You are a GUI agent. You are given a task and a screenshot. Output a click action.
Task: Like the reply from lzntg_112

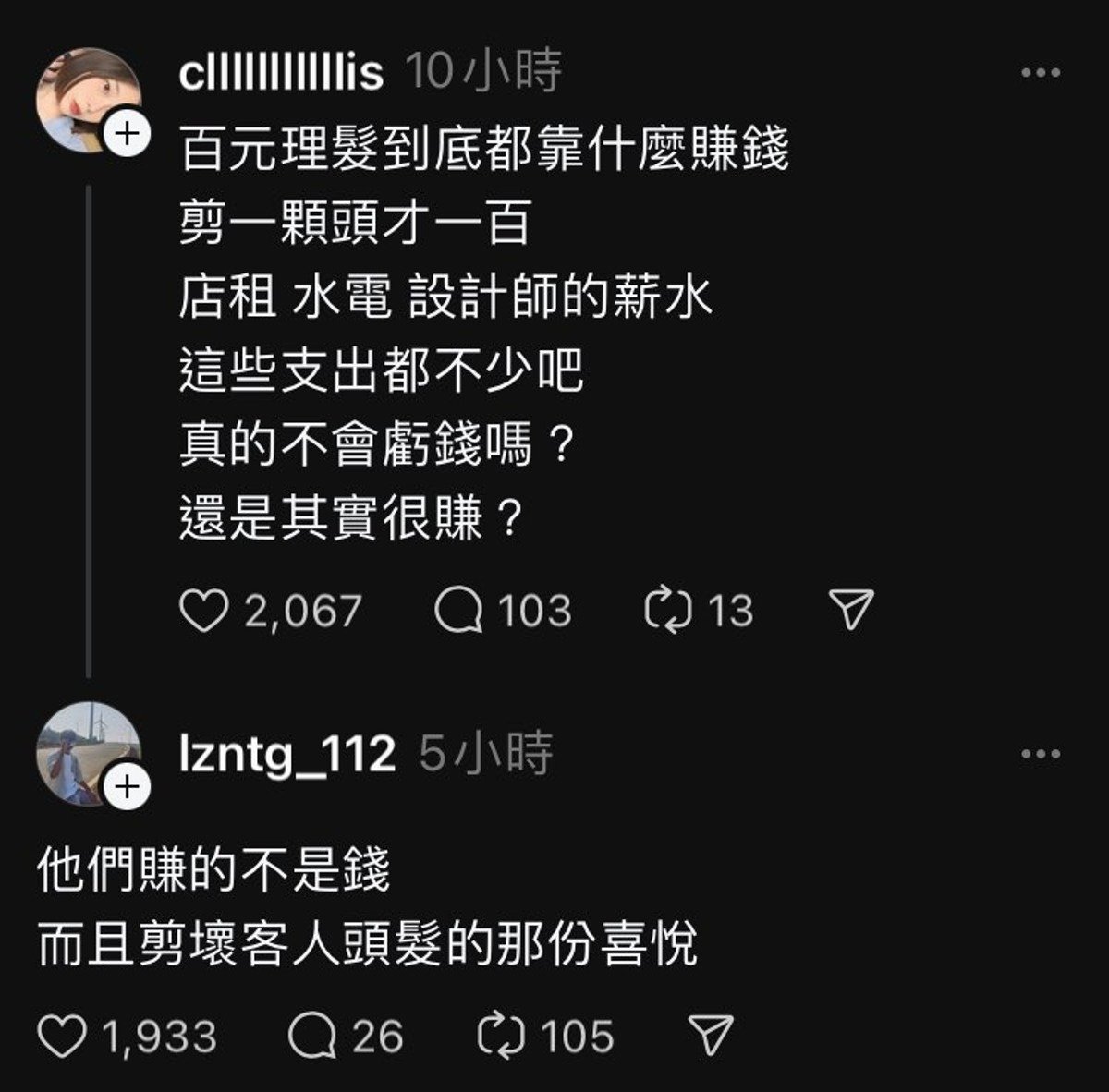63,1035
